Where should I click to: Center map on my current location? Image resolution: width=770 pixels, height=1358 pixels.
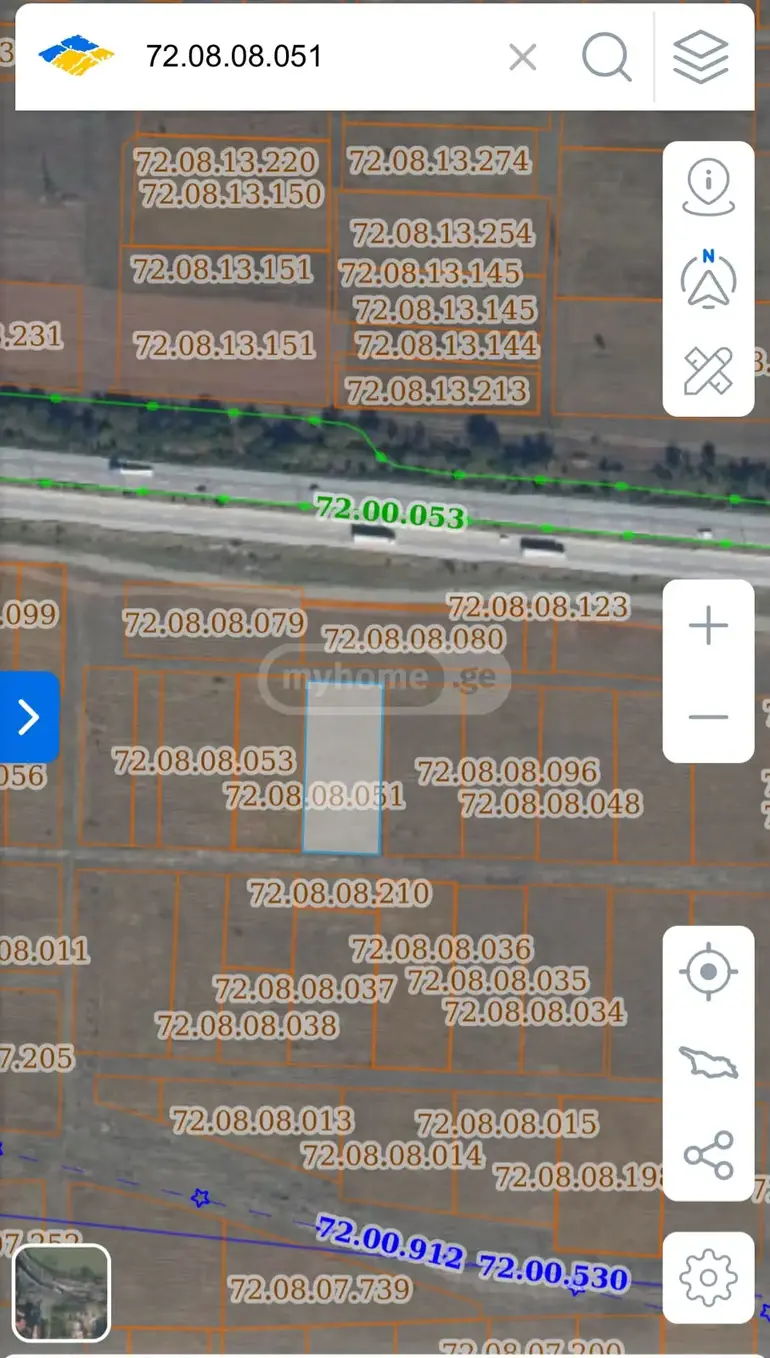tap(708, 971)
